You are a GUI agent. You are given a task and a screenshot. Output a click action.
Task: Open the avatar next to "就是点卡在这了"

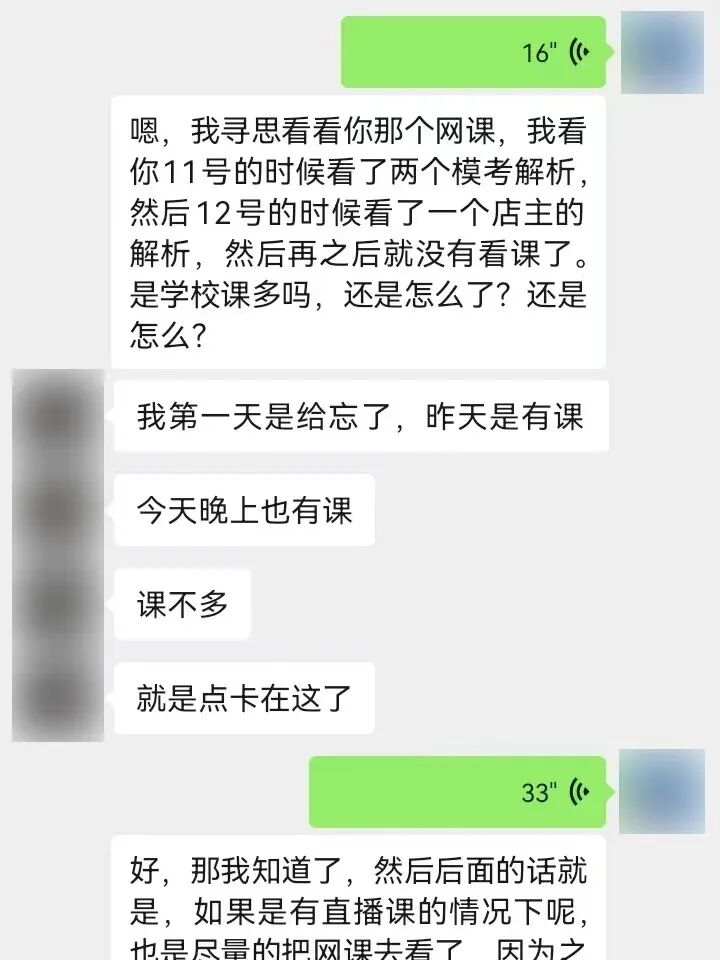tap(58, 698)
